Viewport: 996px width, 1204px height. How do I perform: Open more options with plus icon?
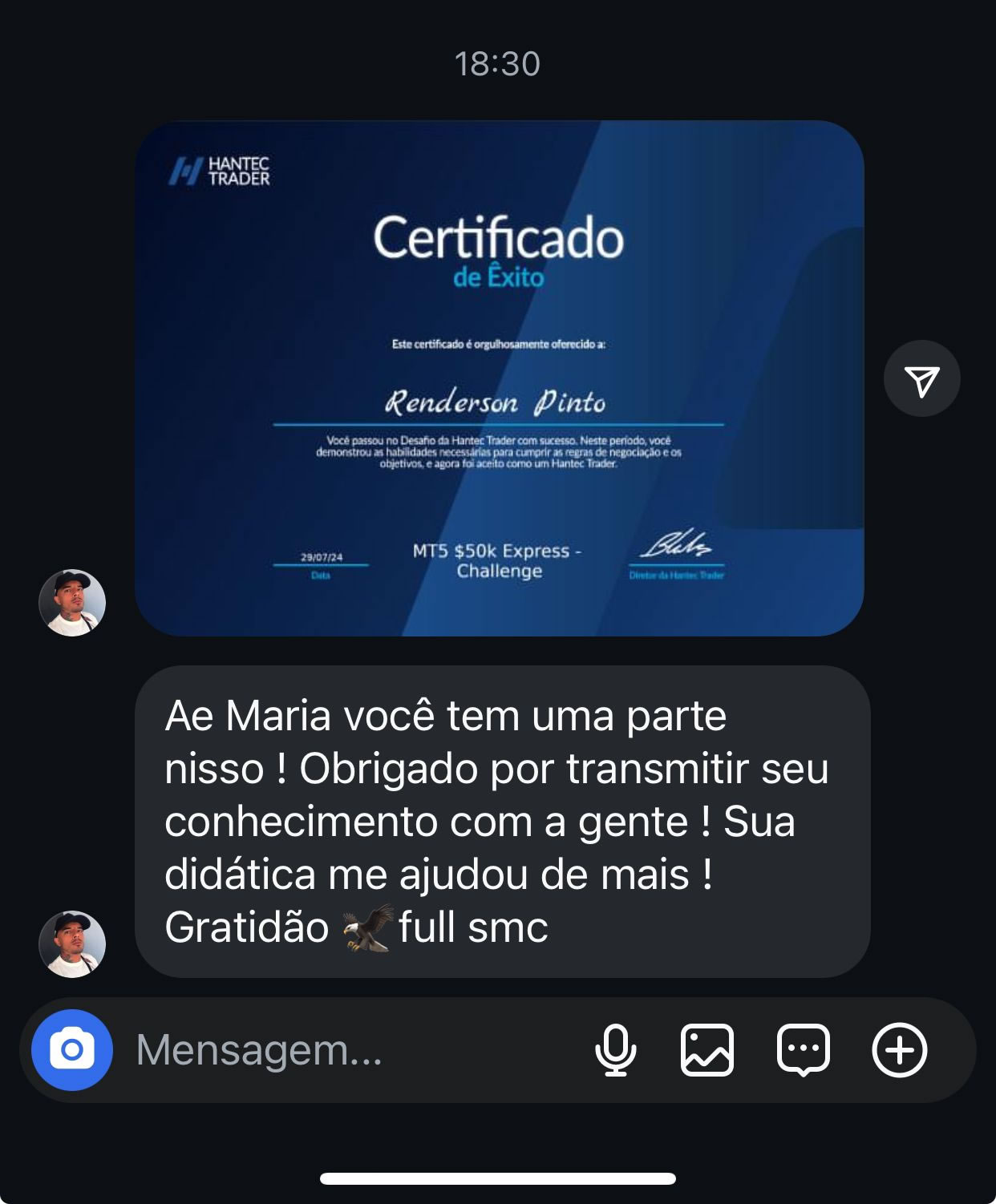[x=899, y=1050]
